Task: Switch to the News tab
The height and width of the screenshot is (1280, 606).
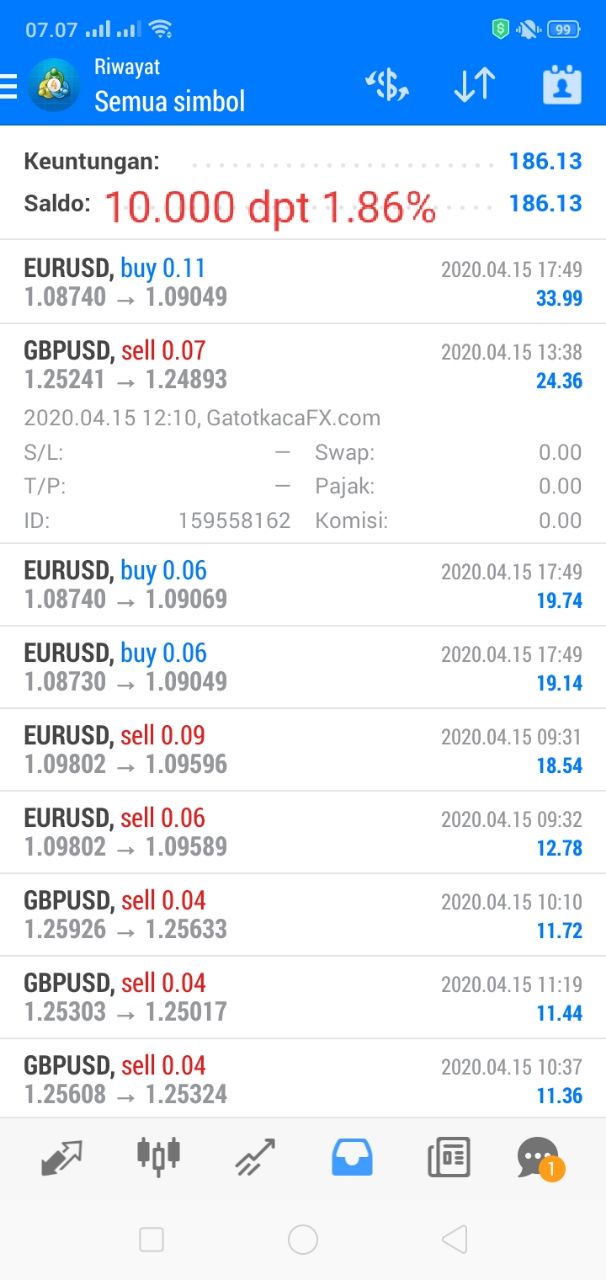Action: (448, 1157)
